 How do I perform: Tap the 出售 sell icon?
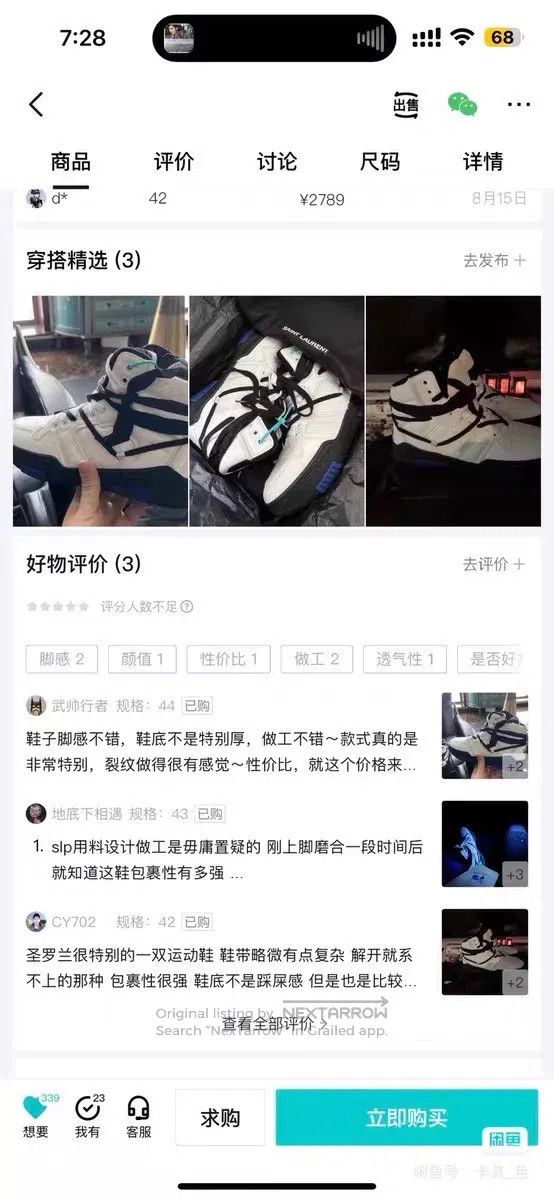pyautogui.click(x=406, y=104)
